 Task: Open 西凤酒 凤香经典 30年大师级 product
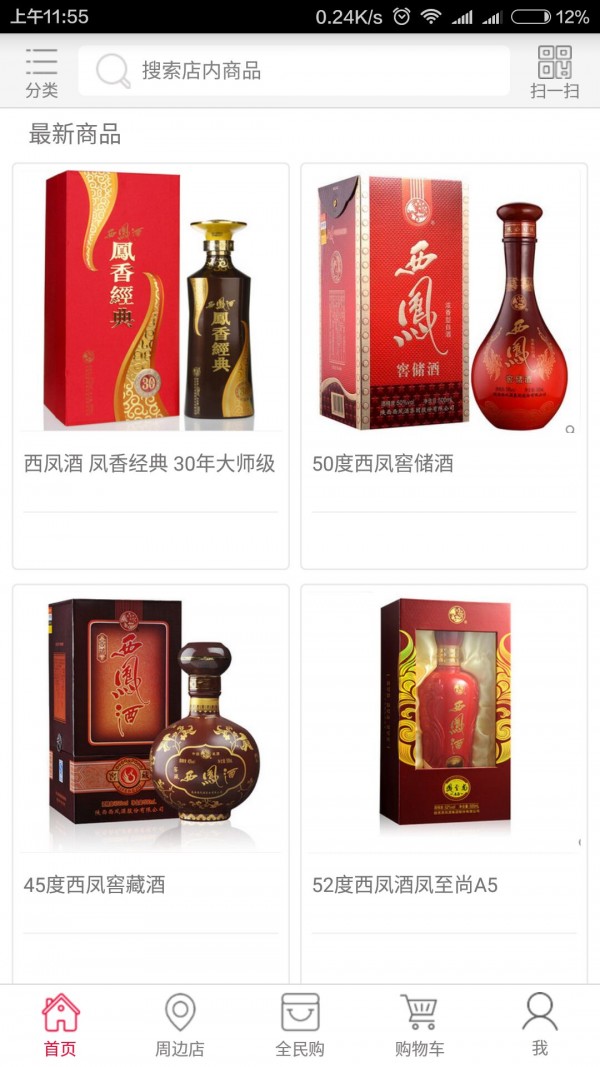point(150,365)
